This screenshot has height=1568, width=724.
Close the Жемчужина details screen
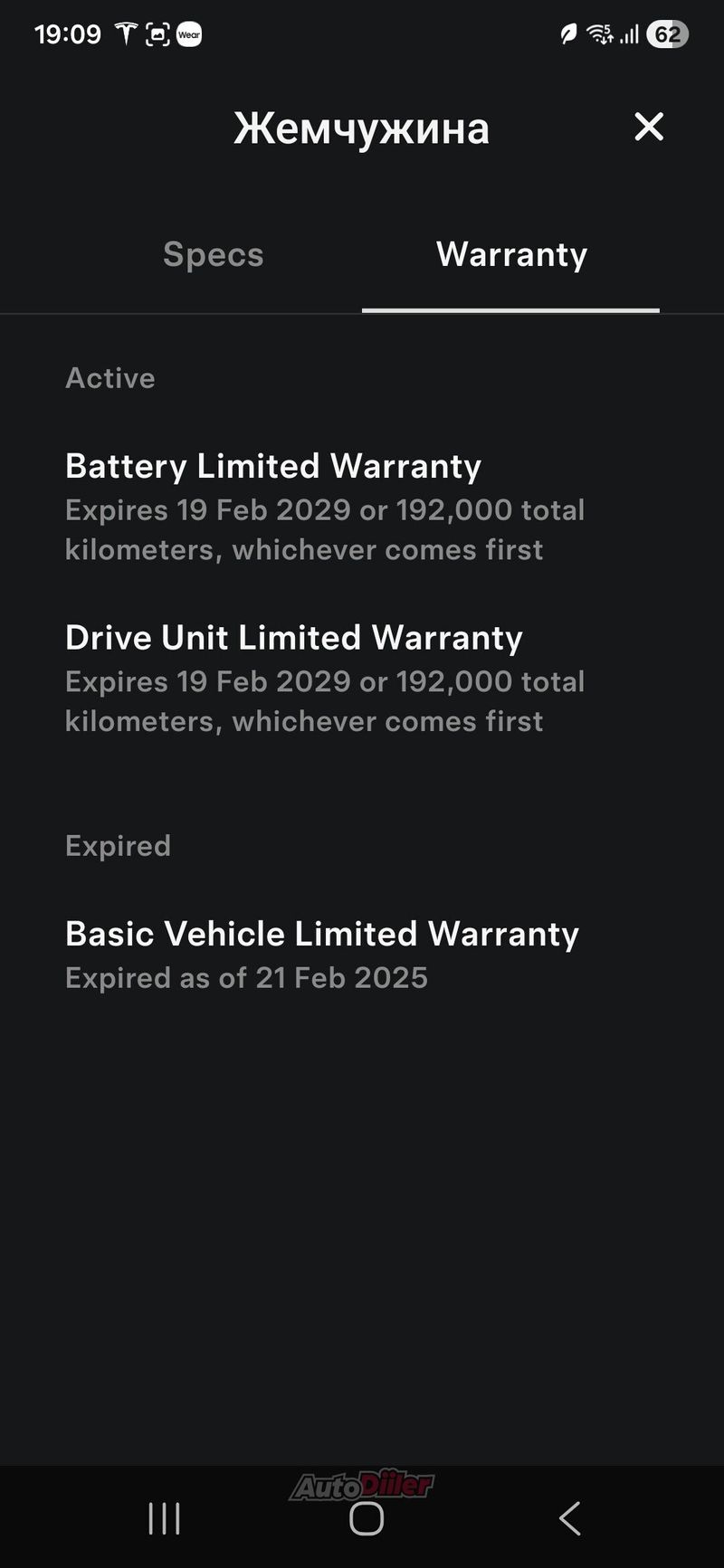(x=649, y=128)
